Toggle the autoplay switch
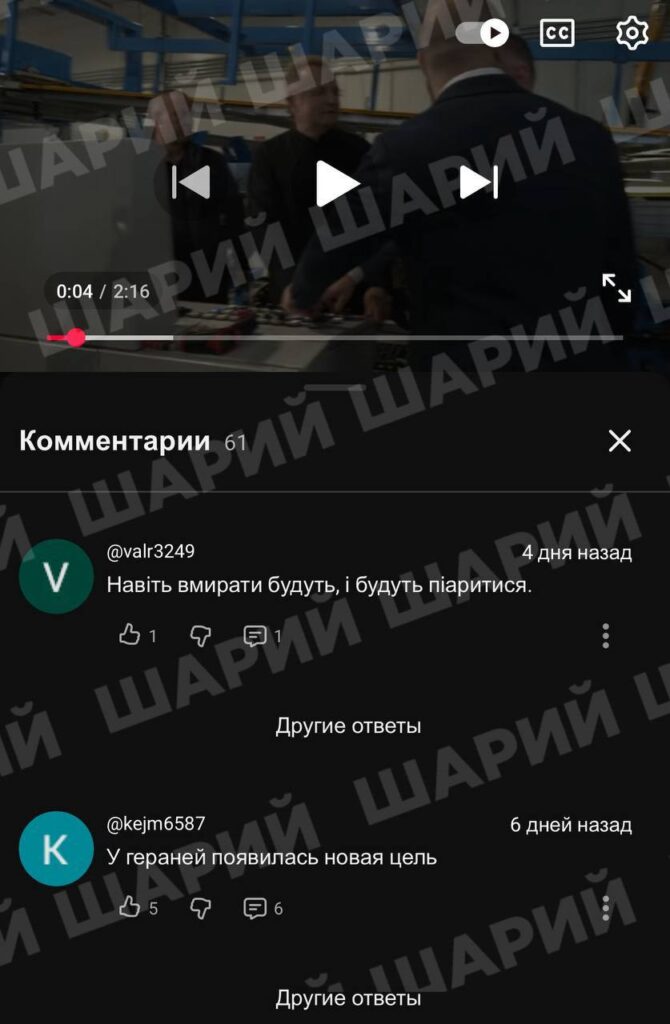 [482, 33]
